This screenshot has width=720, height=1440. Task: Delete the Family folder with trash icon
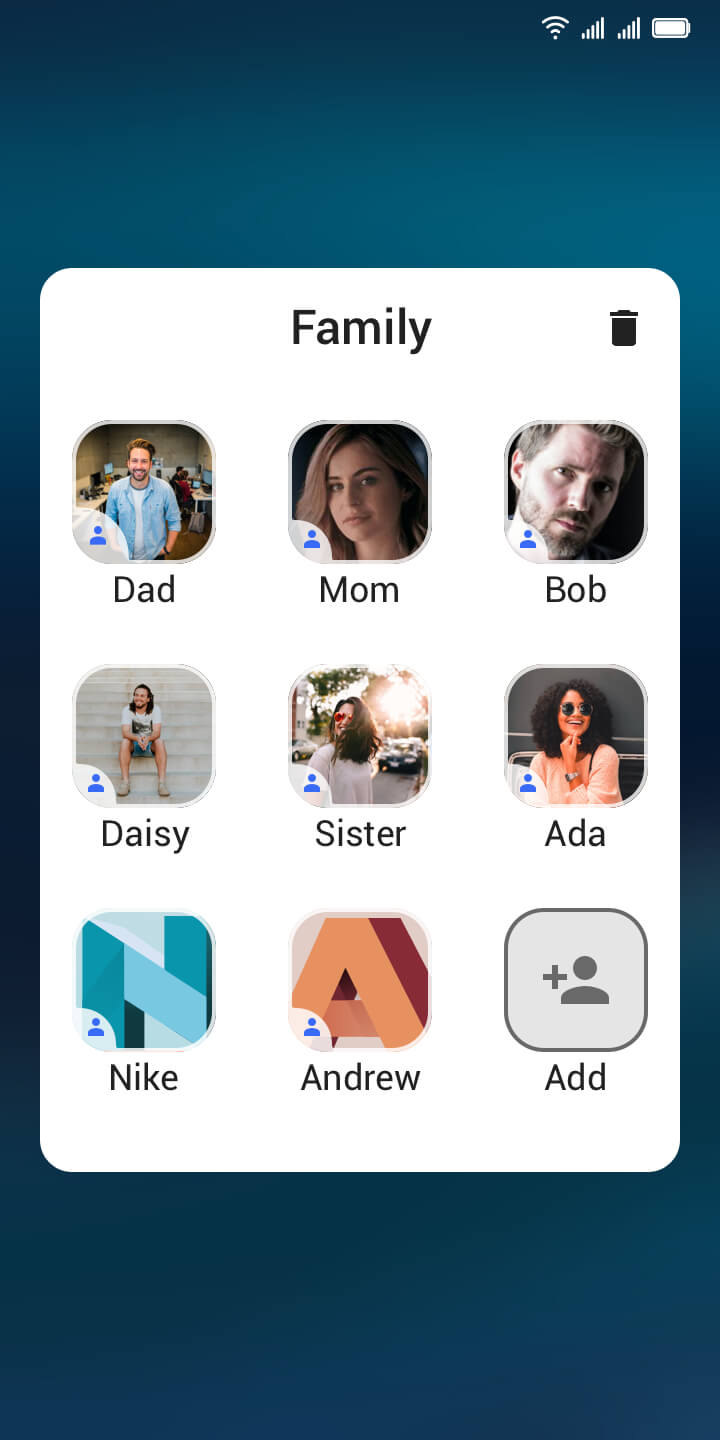point(624,328)
